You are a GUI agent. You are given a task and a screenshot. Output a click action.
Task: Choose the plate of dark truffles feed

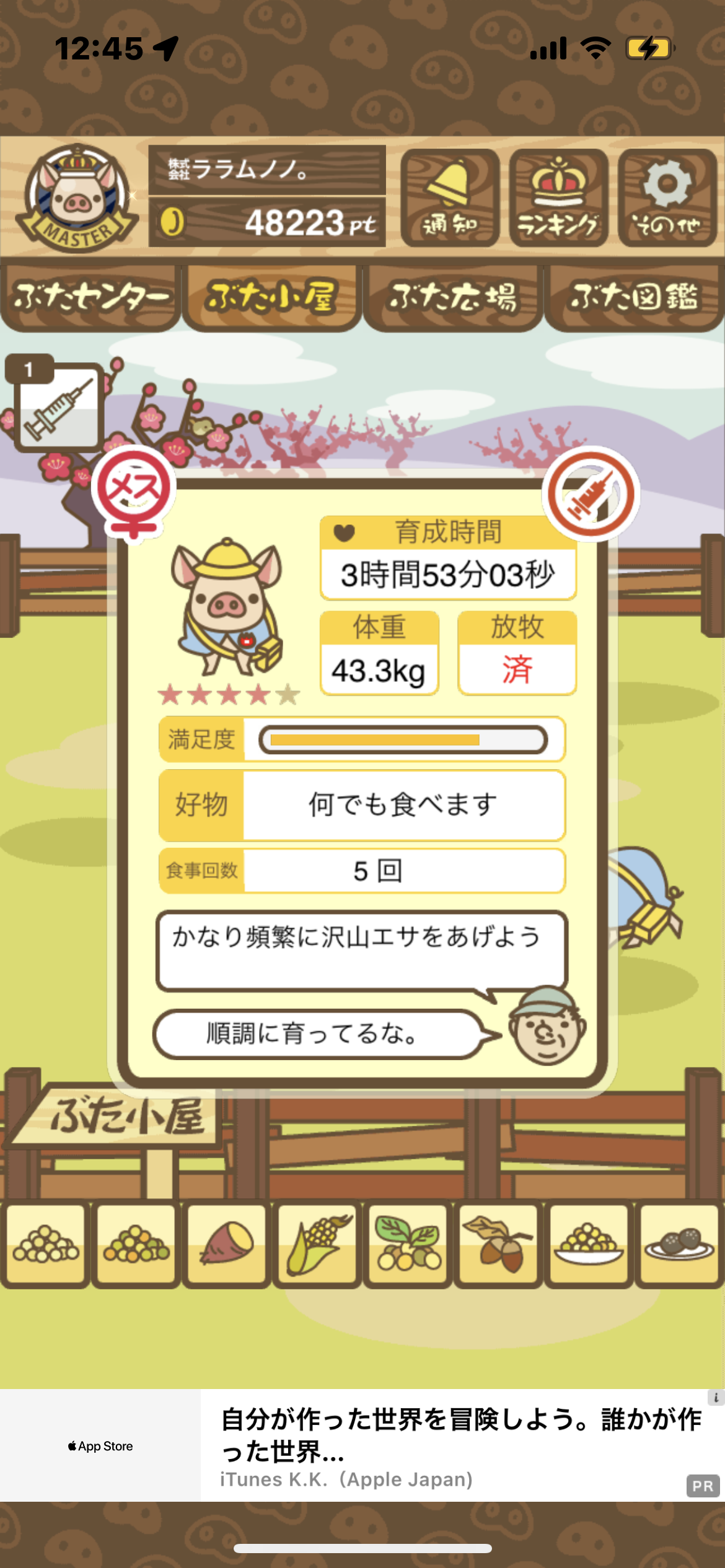click(x=679, y=1244)
